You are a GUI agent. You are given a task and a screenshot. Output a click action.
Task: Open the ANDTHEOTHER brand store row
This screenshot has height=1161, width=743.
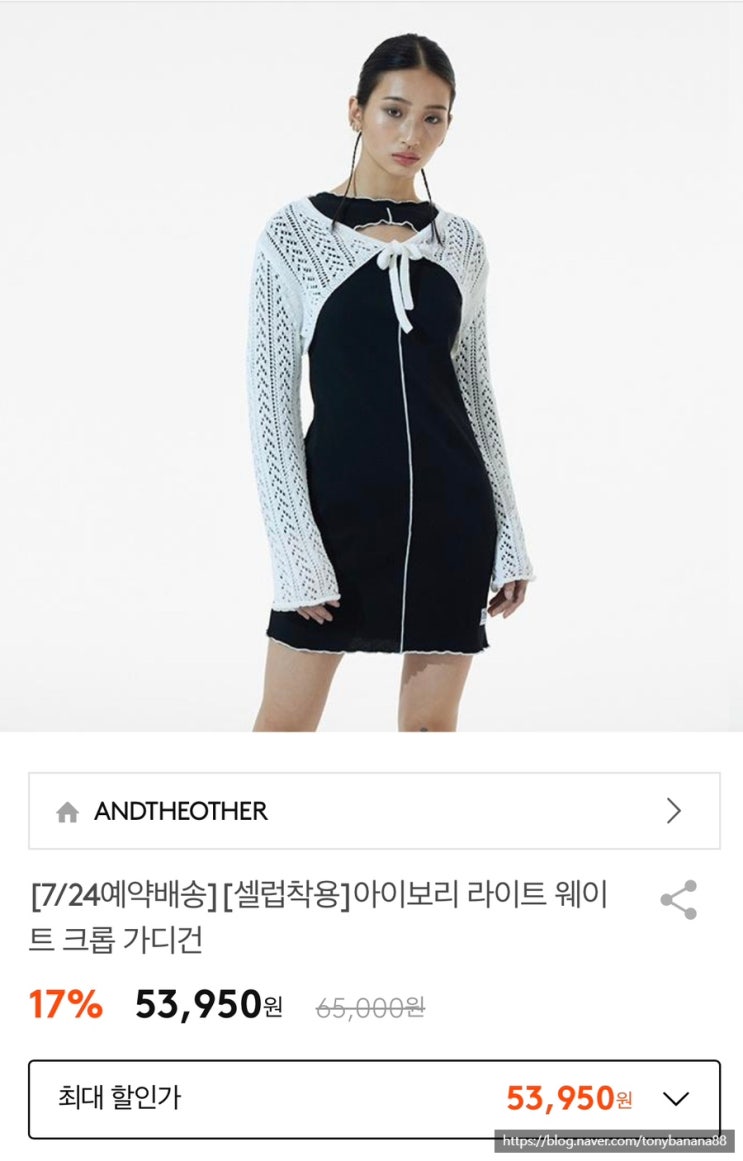[x=374, y=811]
